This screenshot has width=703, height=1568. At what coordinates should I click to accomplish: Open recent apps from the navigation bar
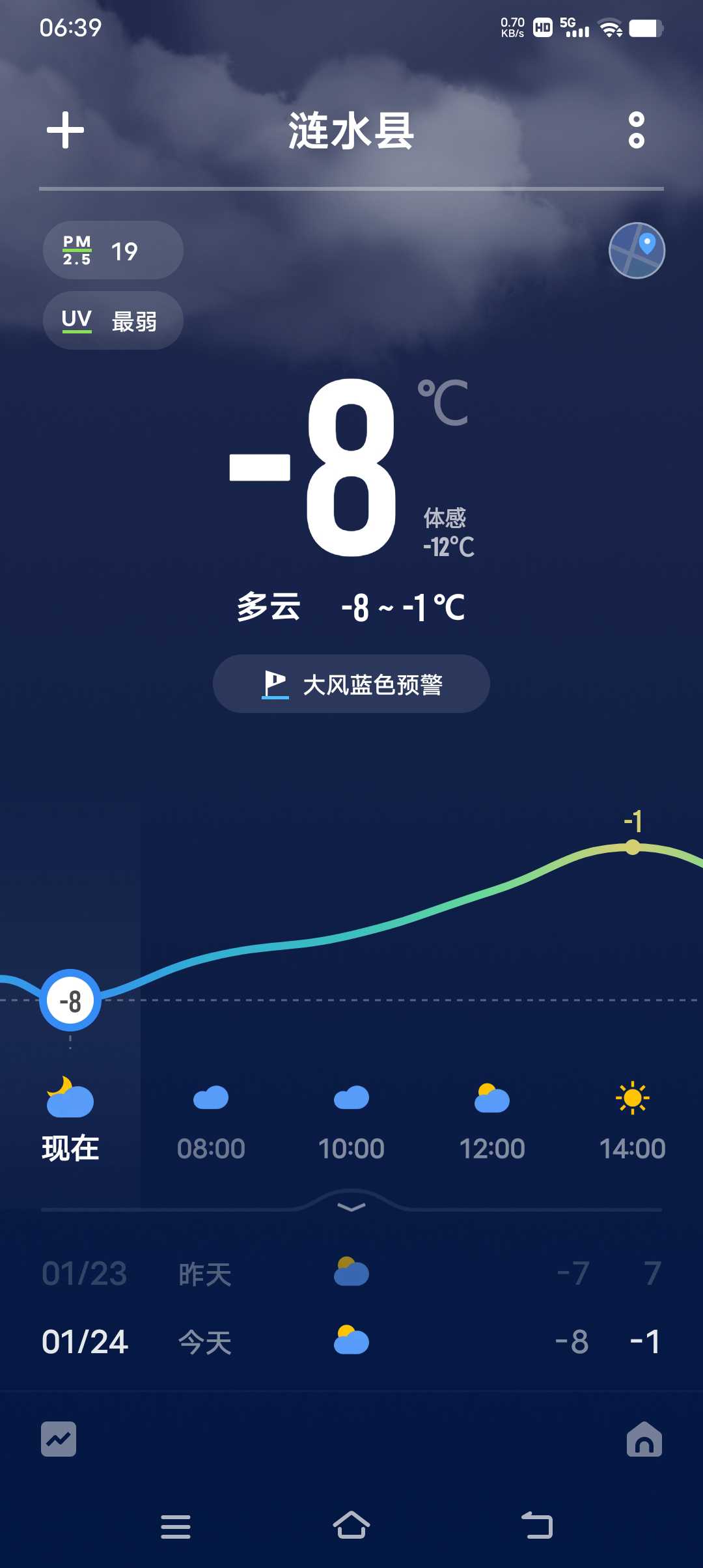pyautogui.click(x=176, y=1526)
